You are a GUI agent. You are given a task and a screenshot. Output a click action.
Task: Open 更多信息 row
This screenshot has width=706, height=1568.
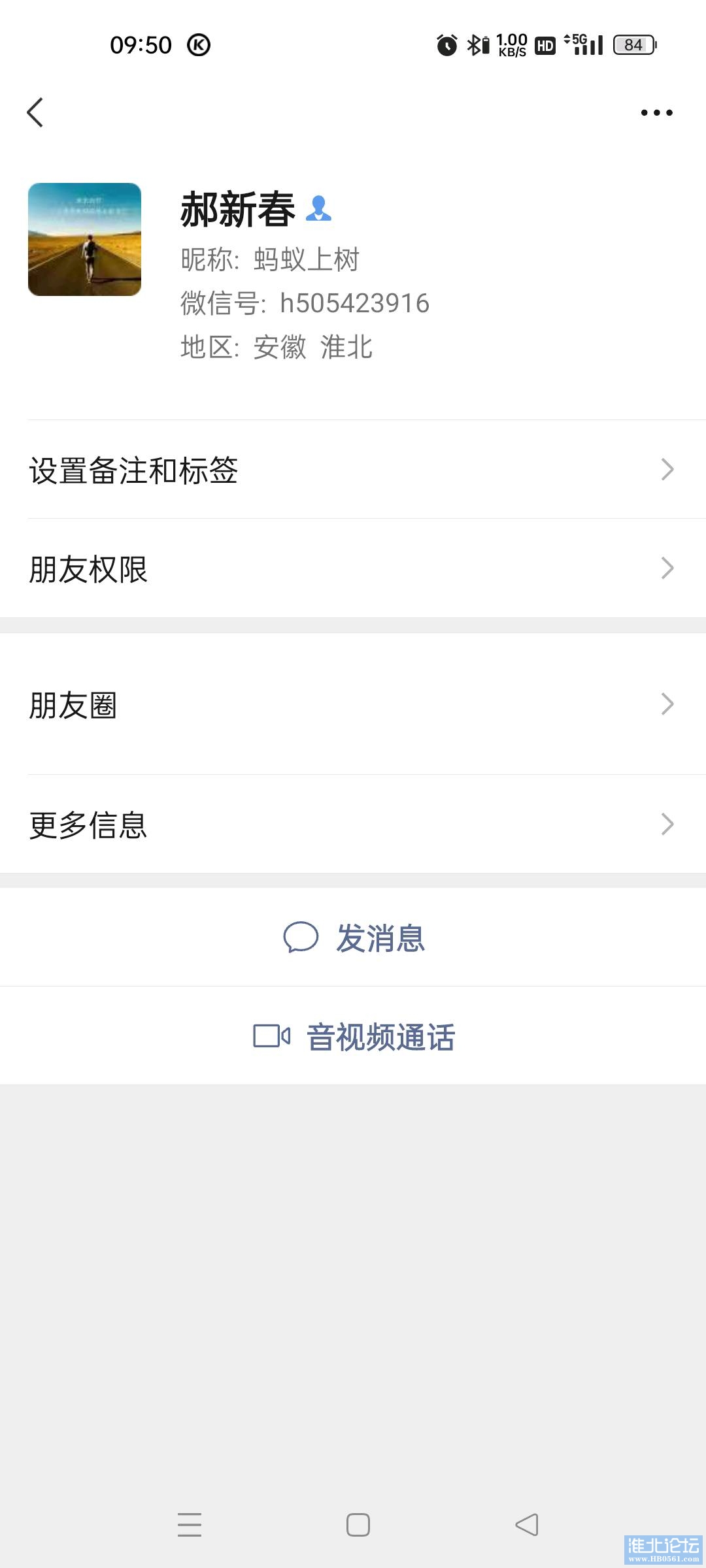tap(353, 825)
